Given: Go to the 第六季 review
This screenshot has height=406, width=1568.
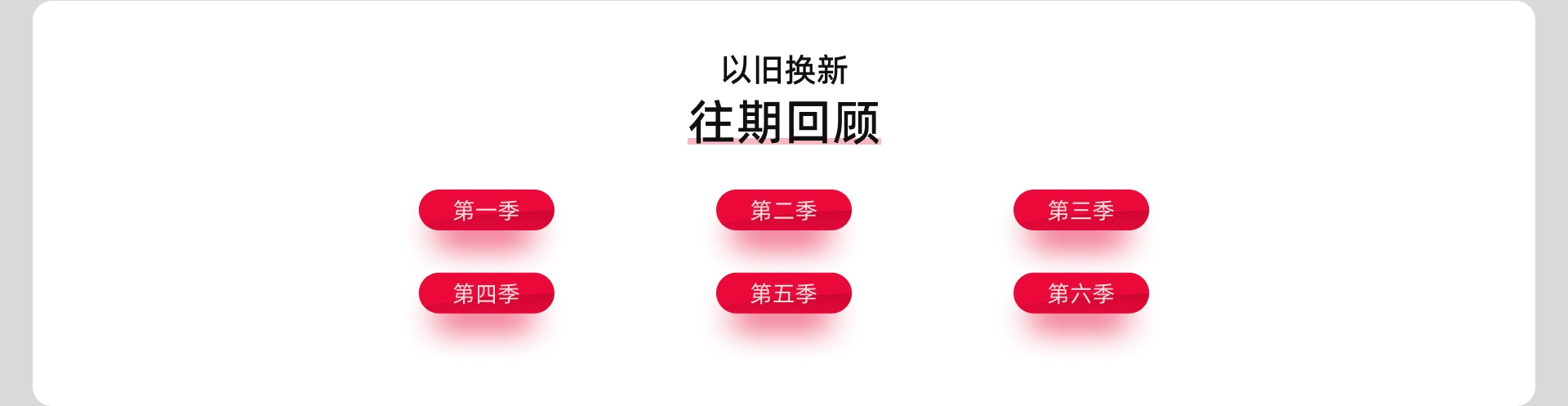Looking at the screenshot, I should point(1080,292).
